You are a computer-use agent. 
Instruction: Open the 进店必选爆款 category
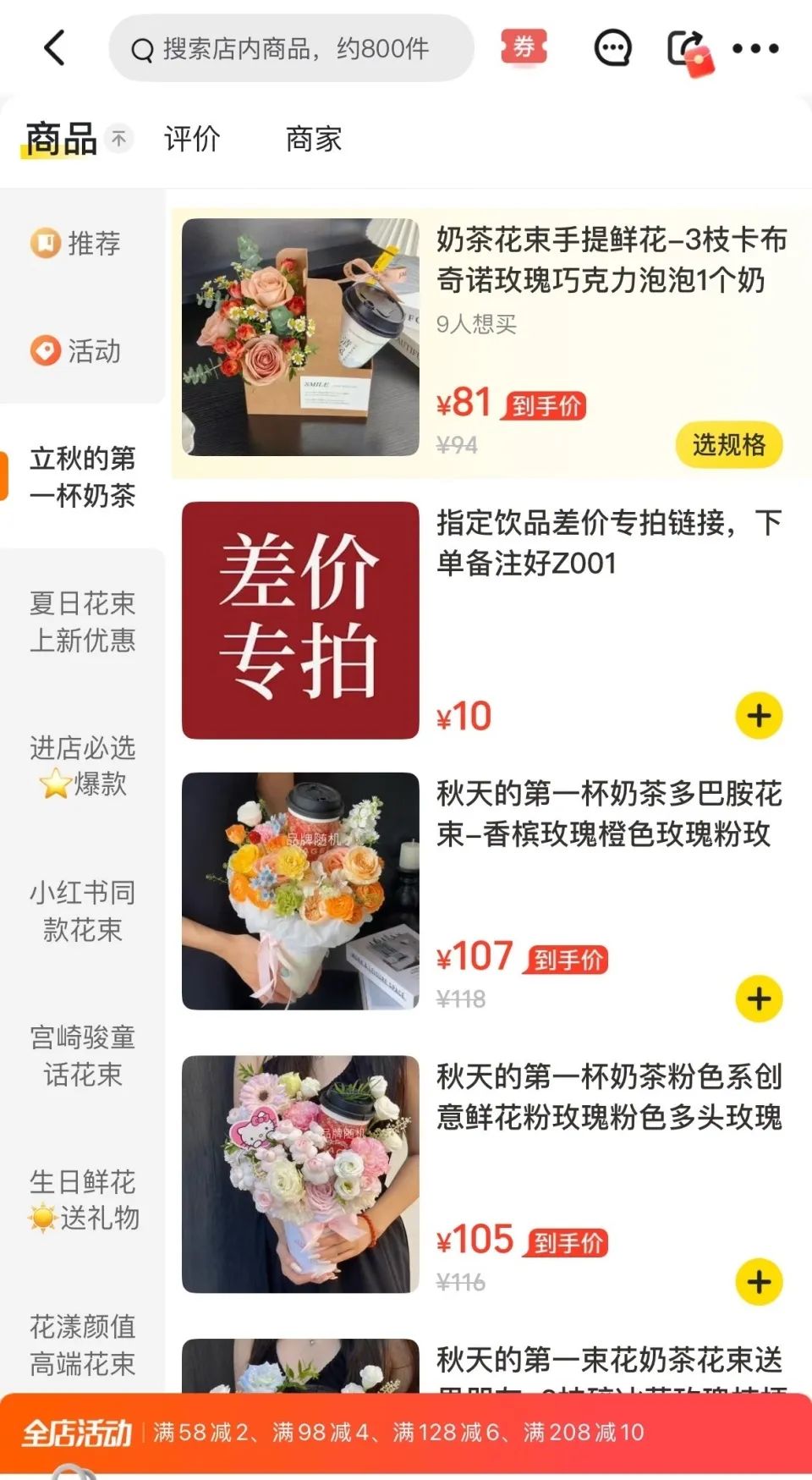[x=82, y=766]
